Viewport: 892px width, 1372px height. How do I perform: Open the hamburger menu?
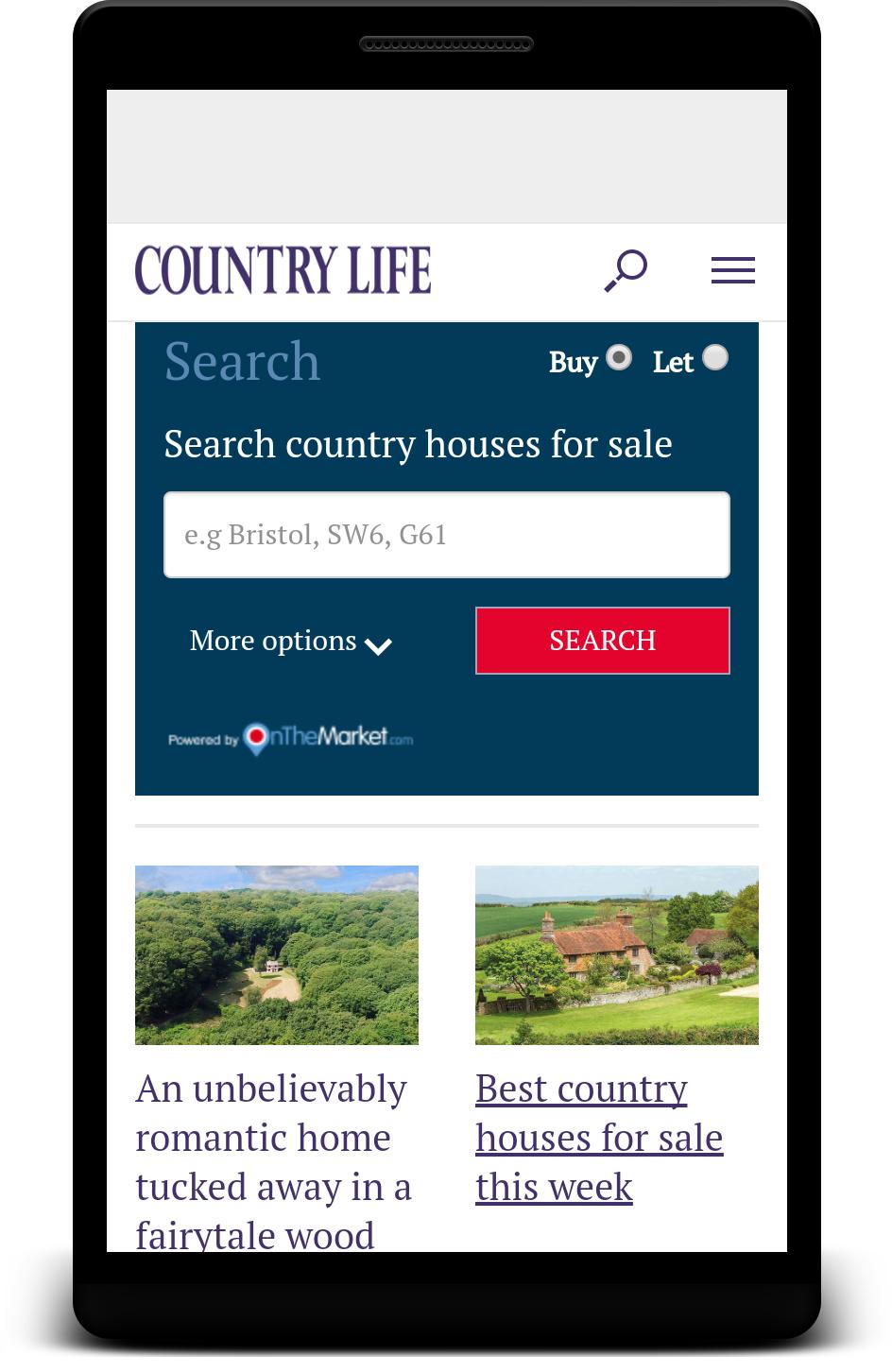(x=732, y=270)
